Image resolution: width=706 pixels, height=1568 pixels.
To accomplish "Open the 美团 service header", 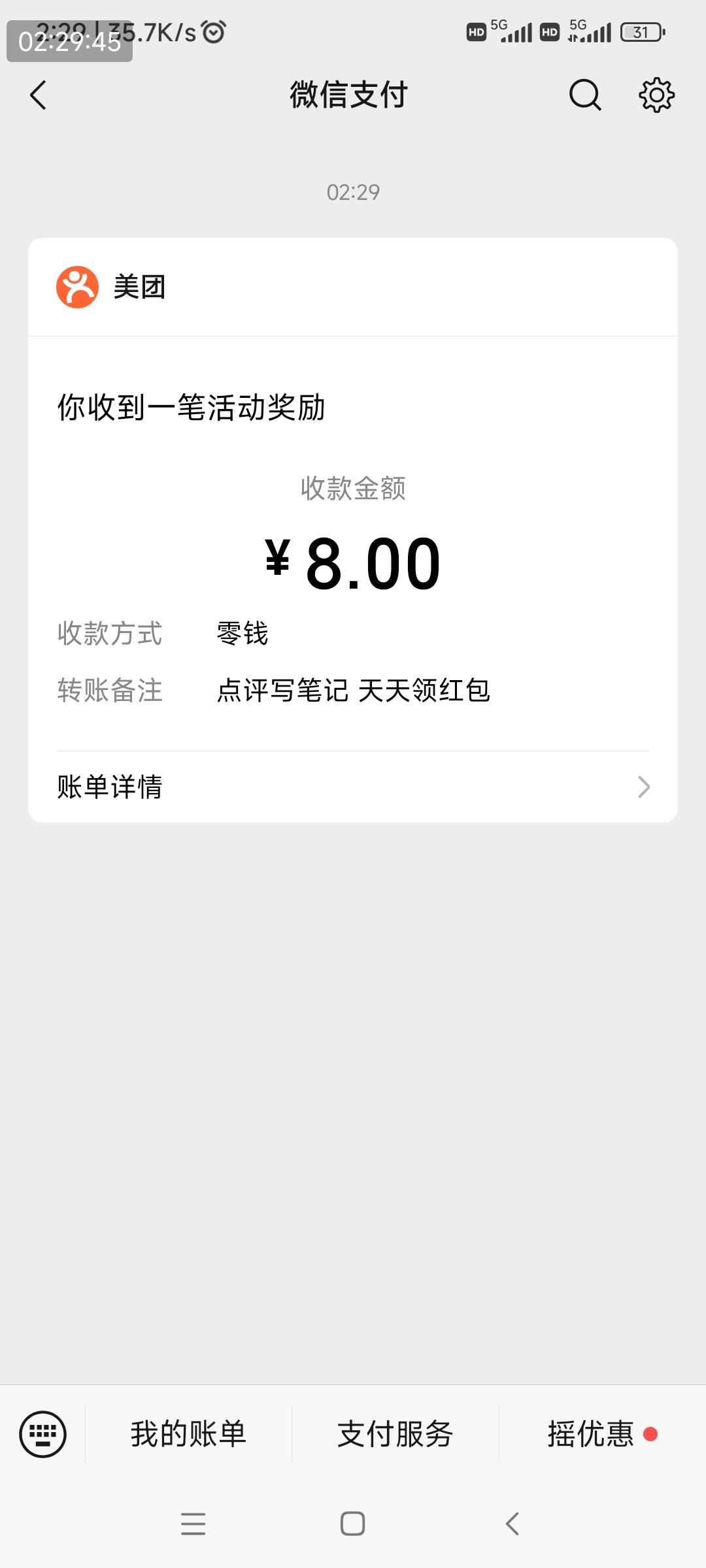I will pyautogui.click(x=353, y=287).
